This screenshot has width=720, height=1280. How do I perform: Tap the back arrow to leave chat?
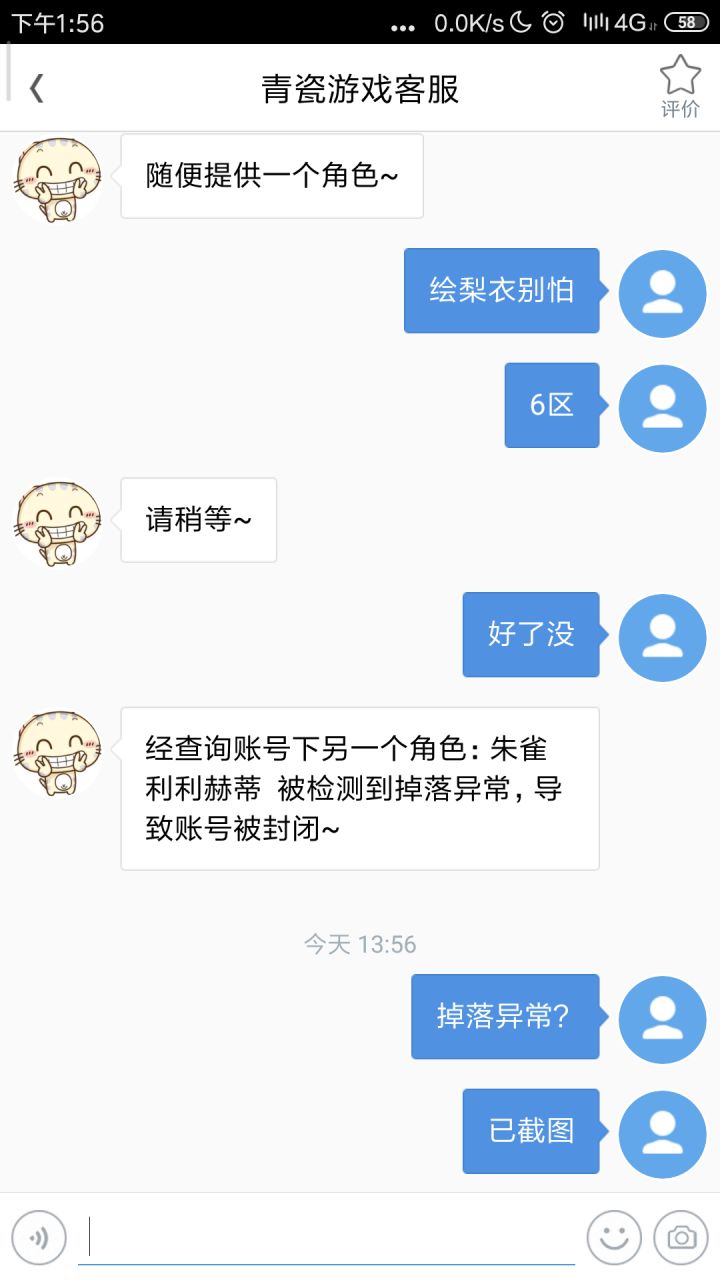coord(37,87)
